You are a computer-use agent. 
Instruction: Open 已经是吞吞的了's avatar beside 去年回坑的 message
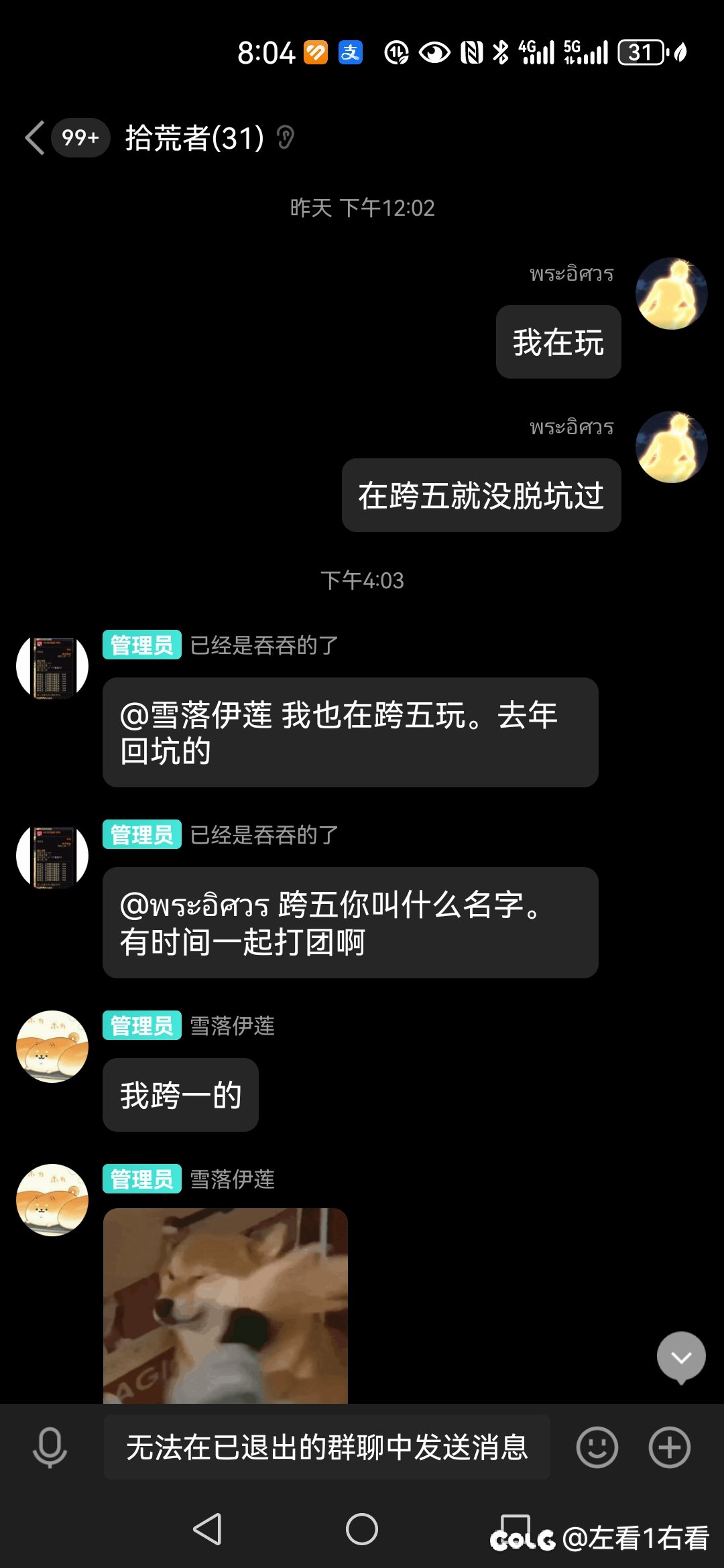pos(52,667)
